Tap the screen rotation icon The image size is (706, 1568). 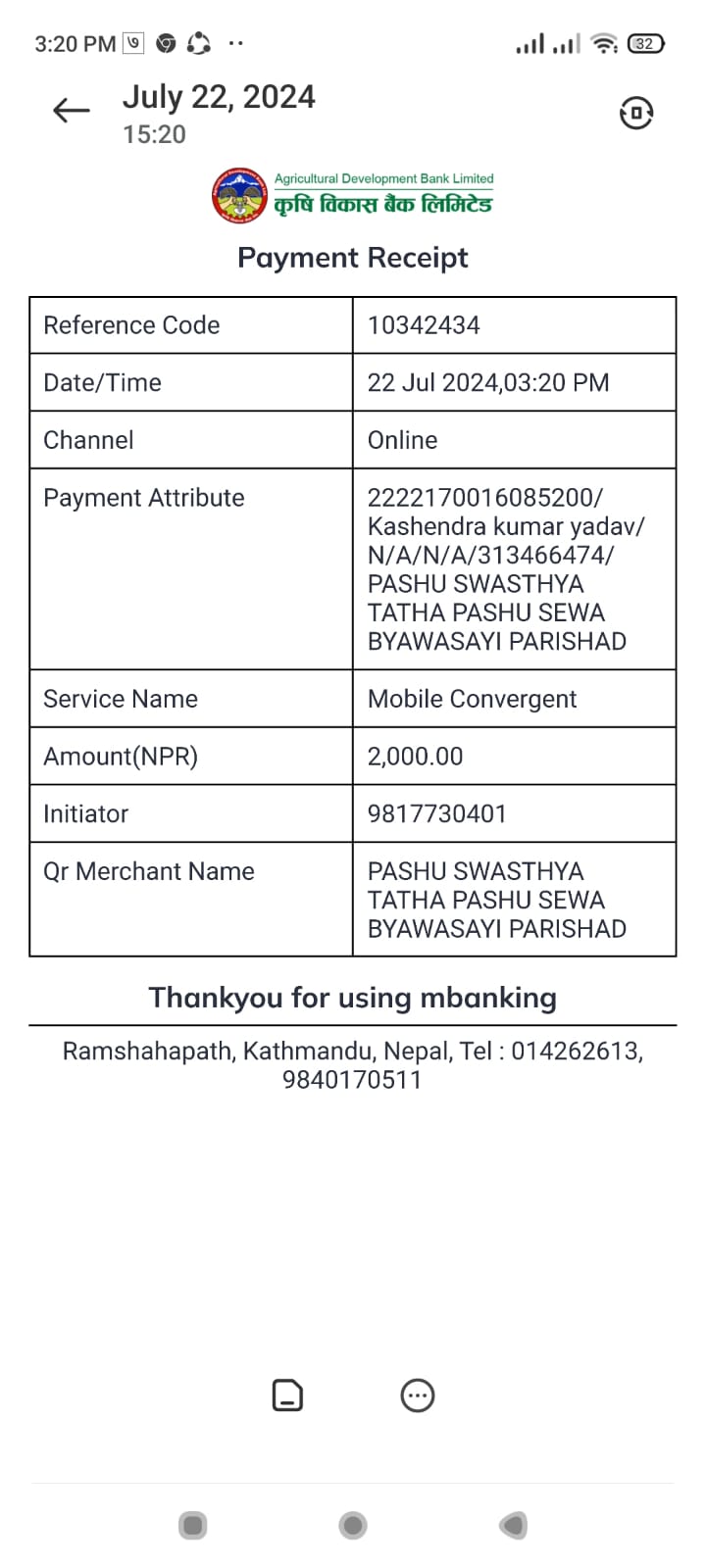pos(636,113)
